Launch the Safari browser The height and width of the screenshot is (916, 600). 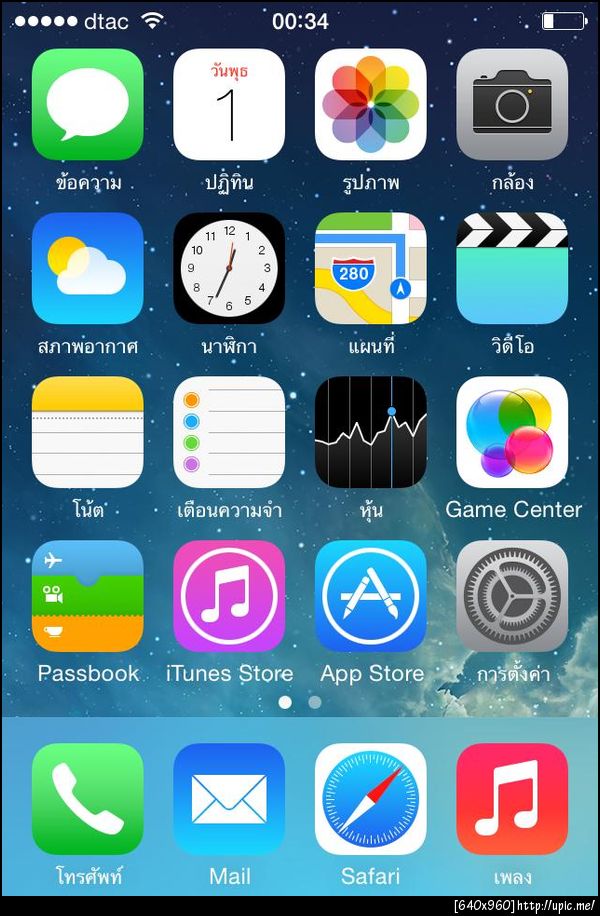[371, 799]
